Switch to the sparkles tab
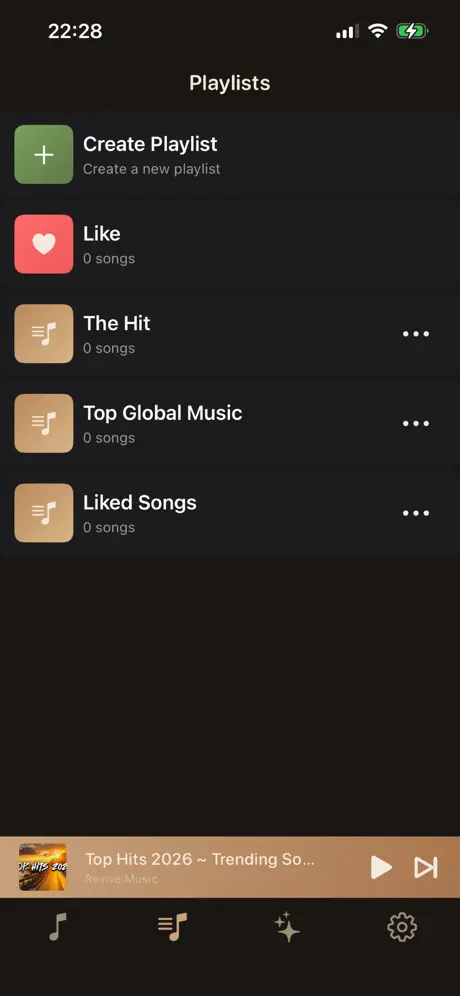The image size is (460, 996). [287, 927]
